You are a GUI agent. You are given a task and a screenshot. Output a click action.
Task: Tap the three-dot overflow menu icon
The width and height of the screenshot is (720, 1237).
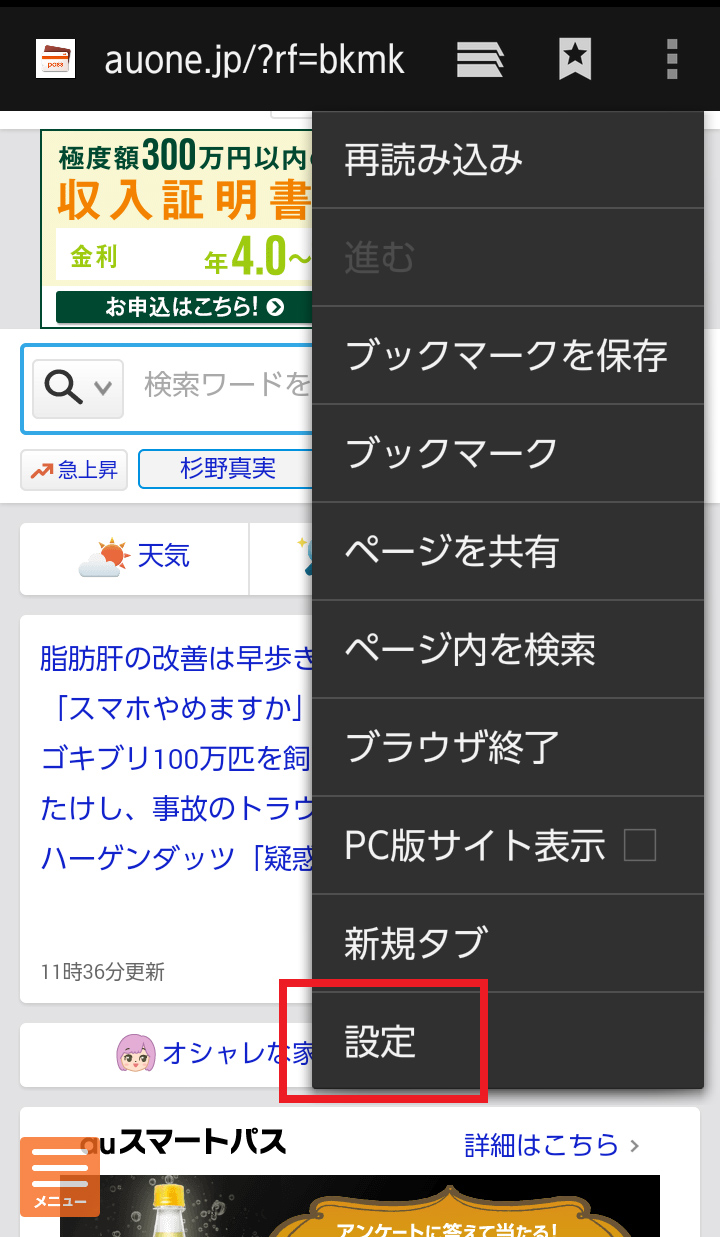pos(672,60)
